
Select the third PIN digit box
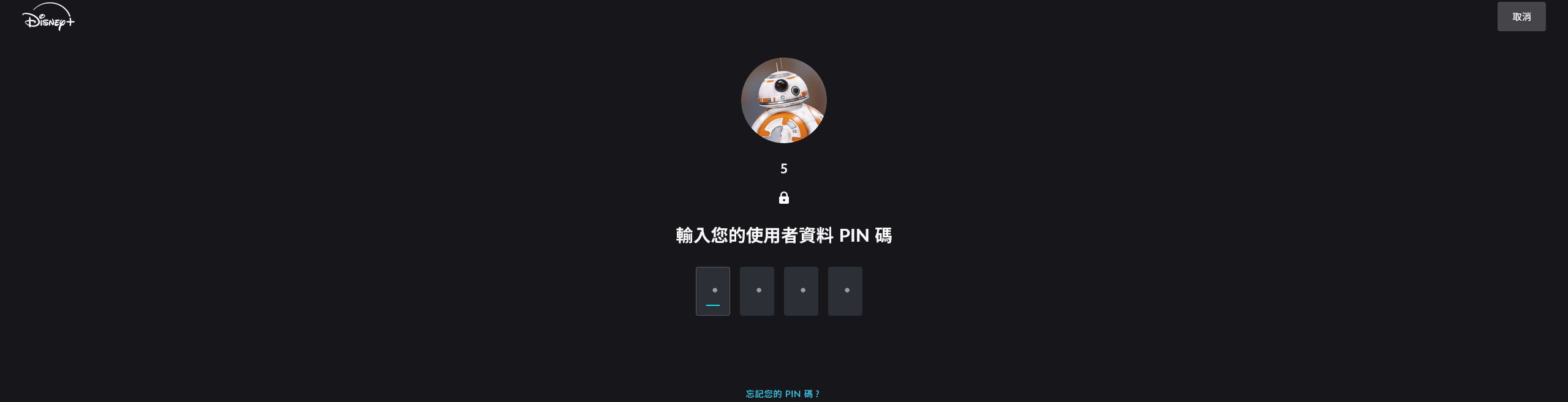tap(801, 291)
